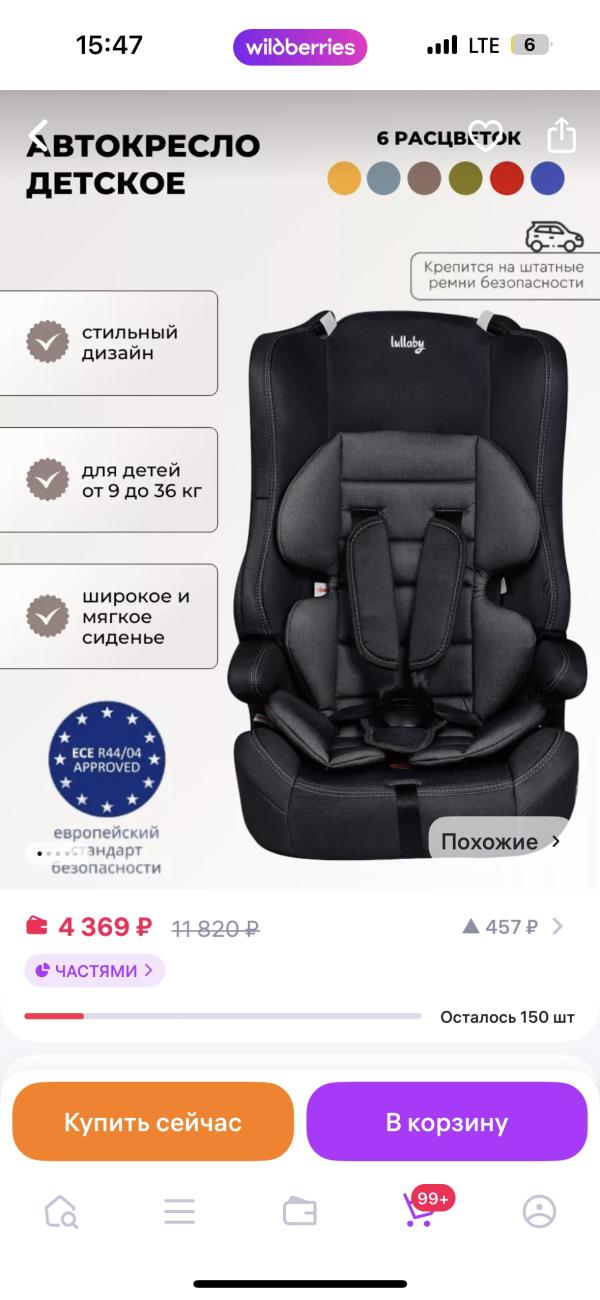
Task: Buy now with Купить сейчас
Action: coord(153,1122)
